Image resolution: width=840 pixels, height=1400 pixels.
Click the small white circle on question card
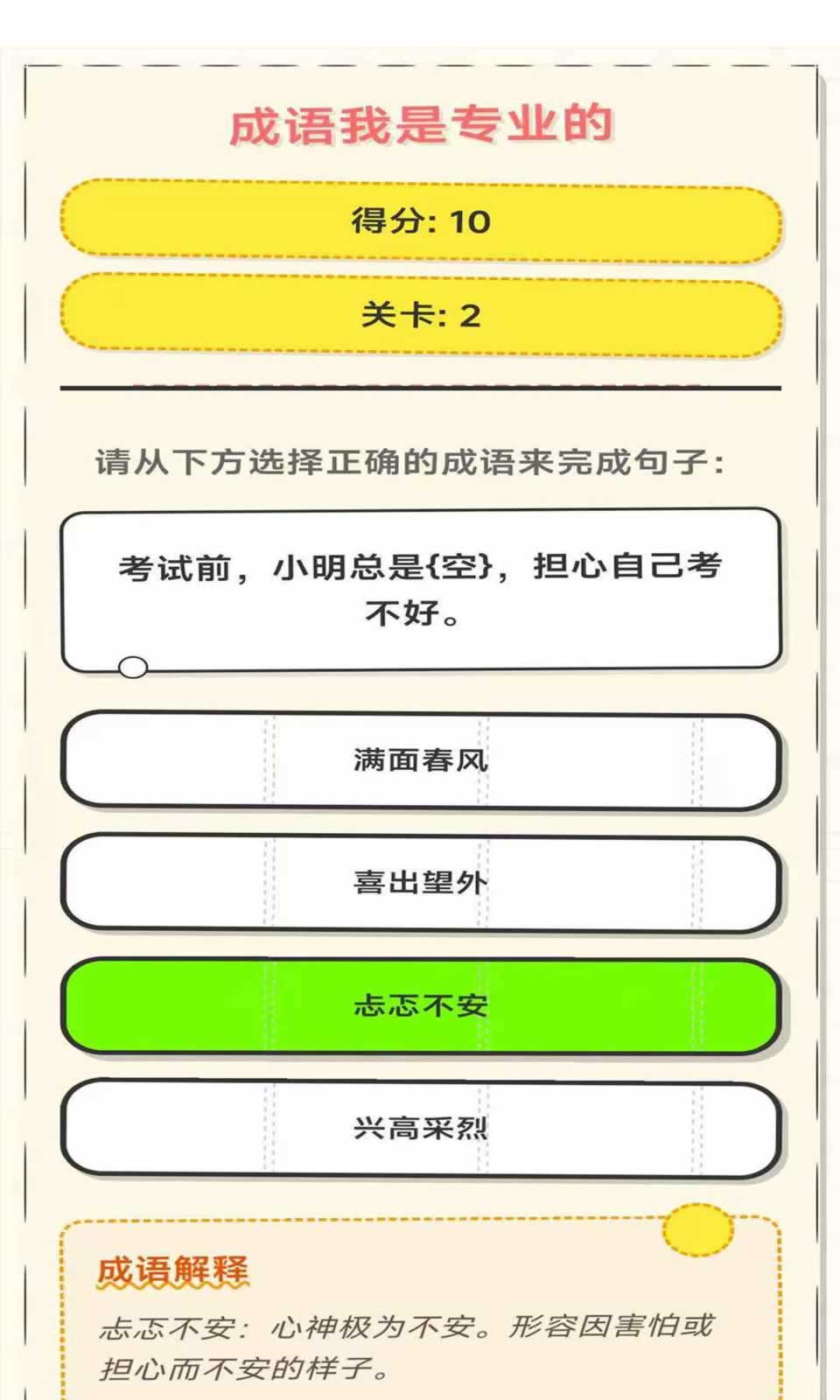coord(133,667)
